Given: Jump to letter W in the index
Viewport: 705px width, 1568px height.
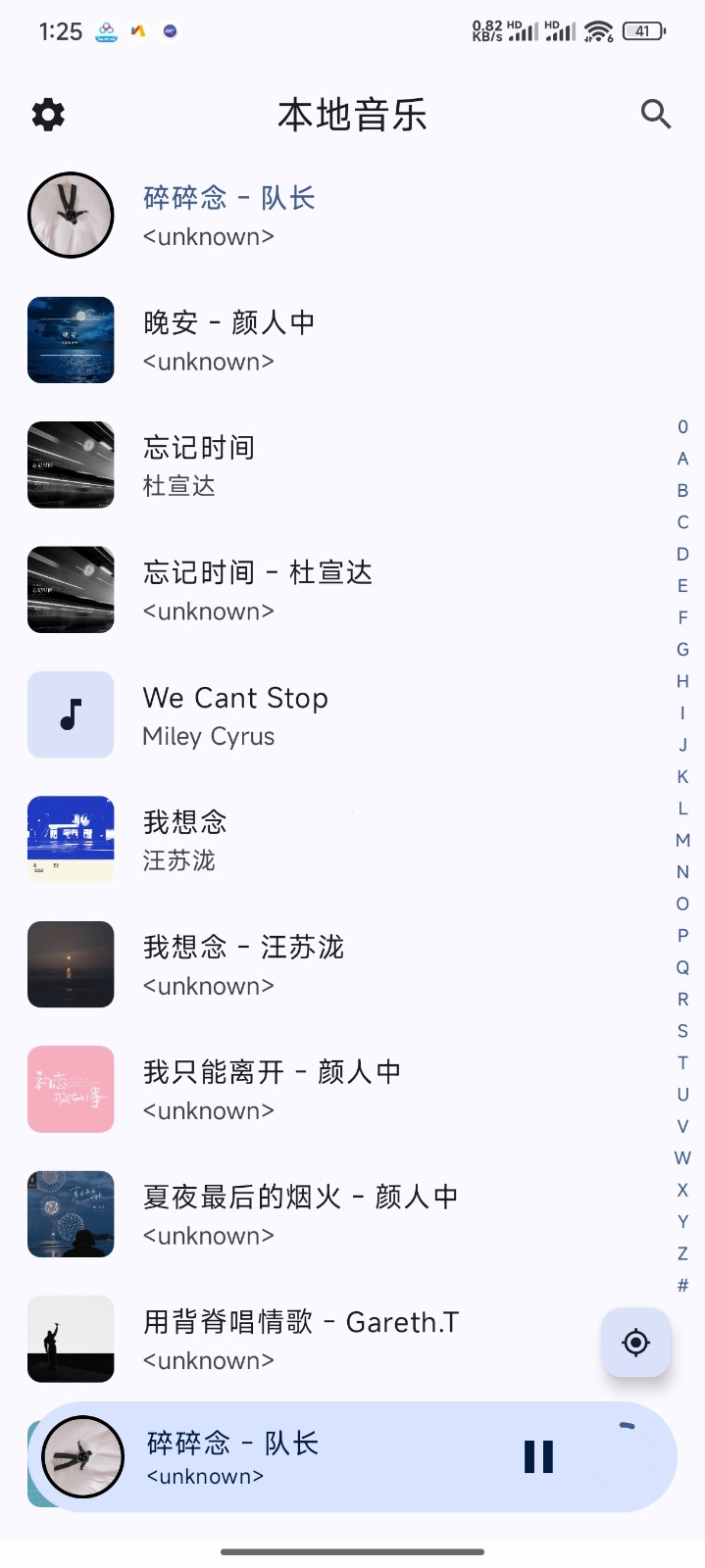Looking at the screenshot, I should pos(682,1158).
